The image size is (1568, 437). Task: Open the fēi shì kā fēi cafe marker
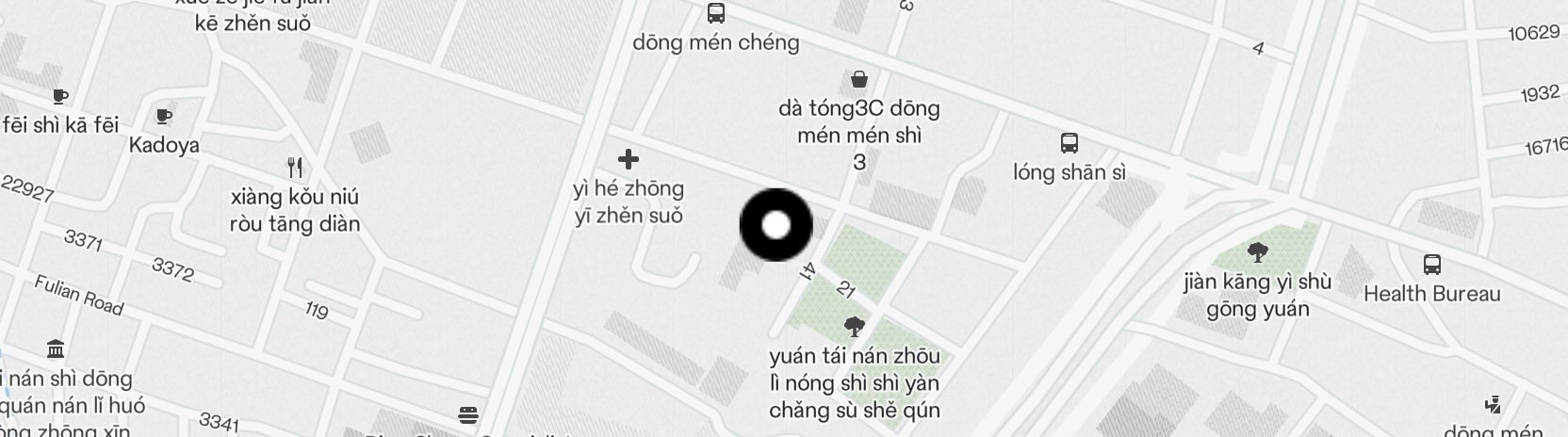[60, 96]
